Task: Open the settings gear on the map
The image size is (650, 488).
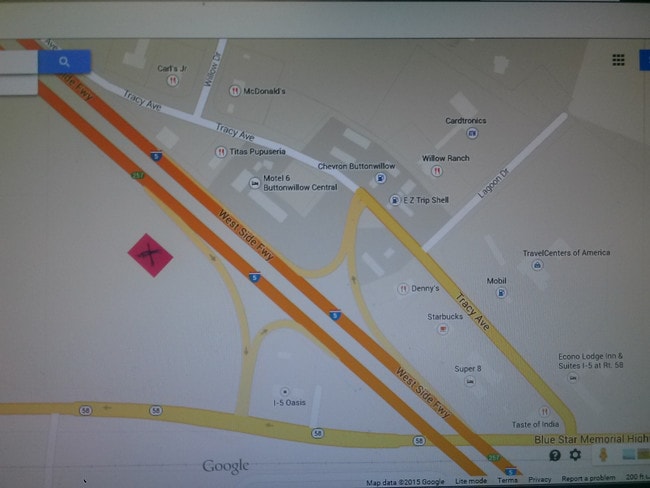Action: [x=575, y=455]
